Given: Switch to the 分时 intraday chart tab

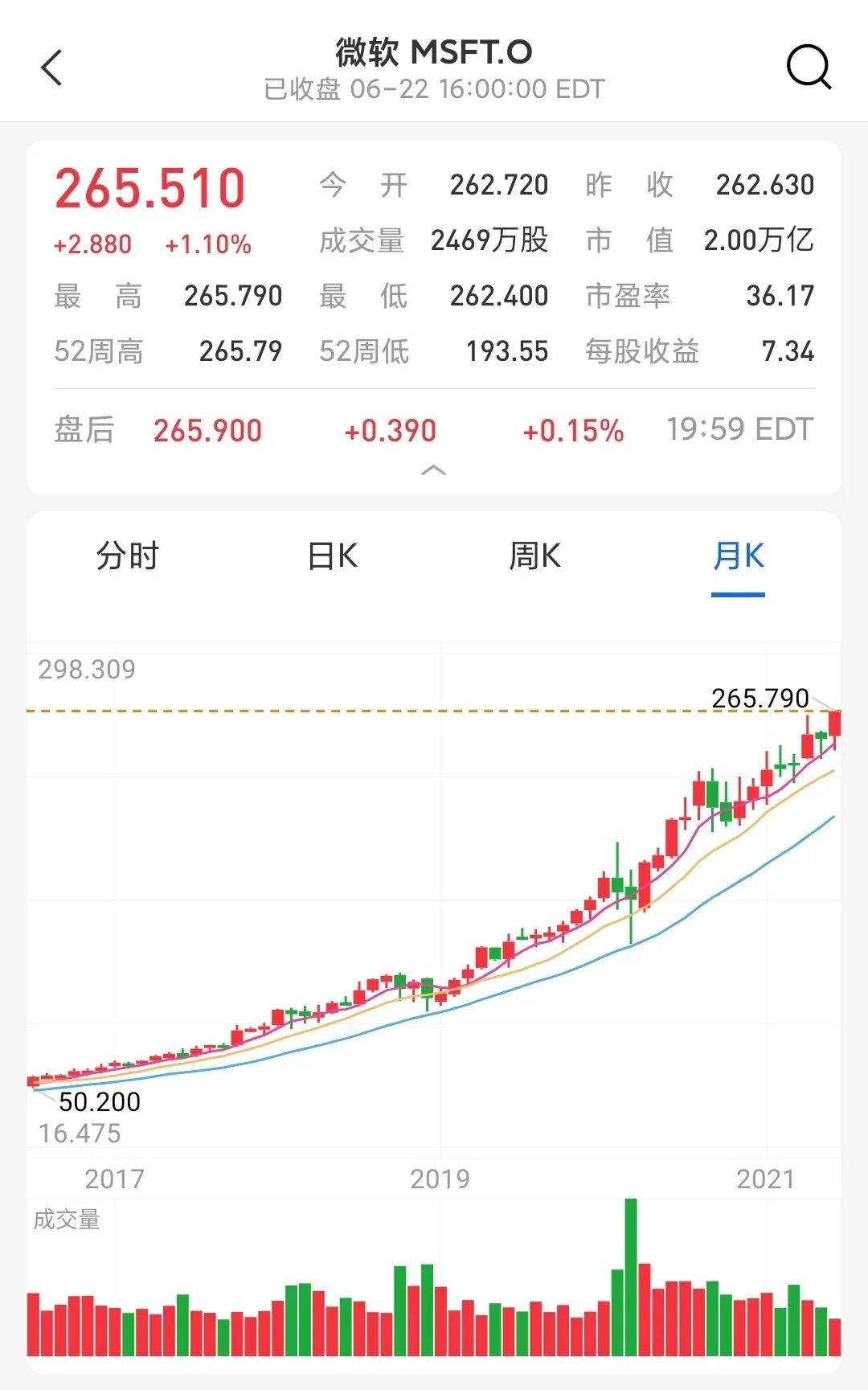Looking at the screenshot, I should point(129,556).
